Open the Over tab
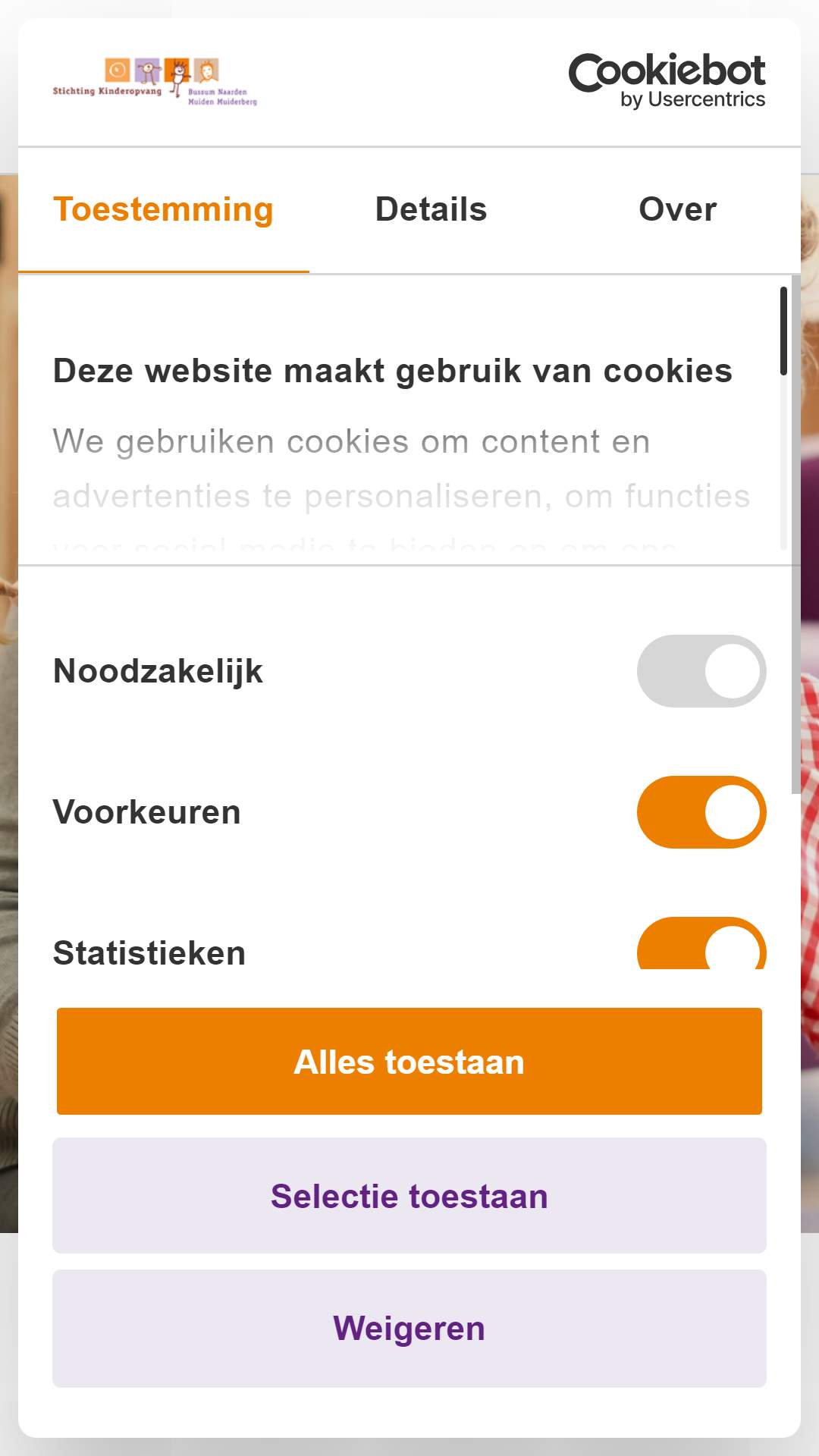 point(677,210)
